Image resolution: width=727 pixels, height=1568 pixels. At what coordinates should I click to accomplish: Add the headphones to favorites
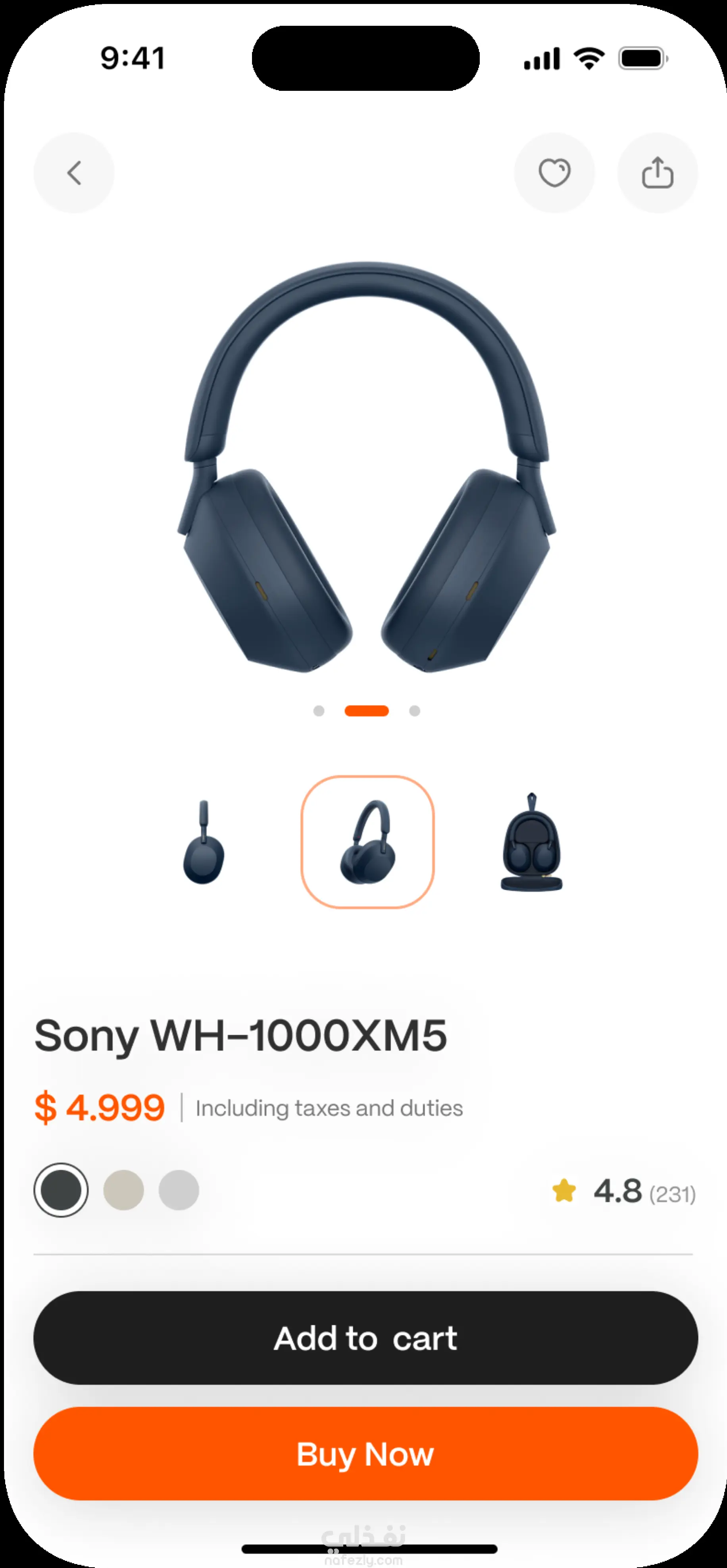(x=554, y=173)
